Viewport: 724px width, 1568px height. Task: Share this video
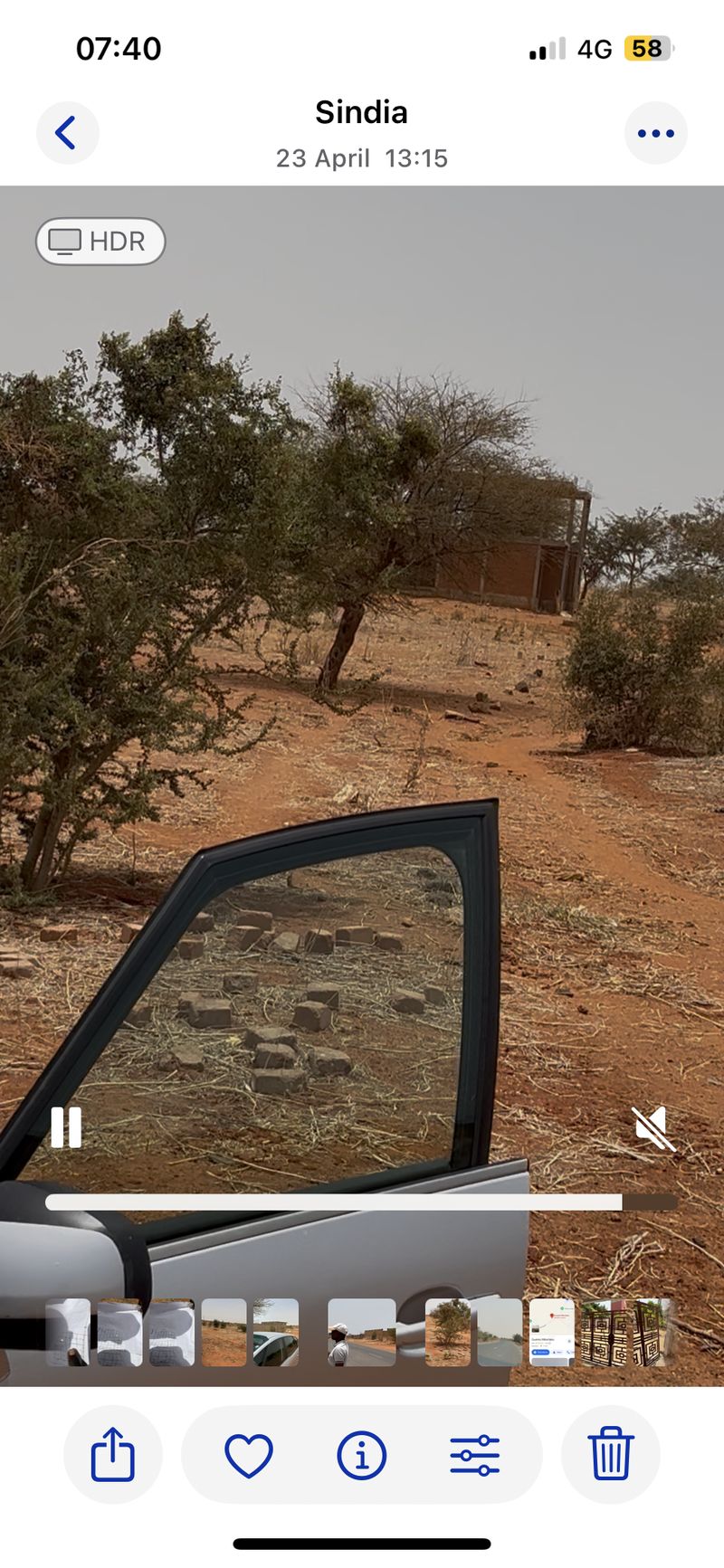pyautogui.click(x=113, y=1454)
